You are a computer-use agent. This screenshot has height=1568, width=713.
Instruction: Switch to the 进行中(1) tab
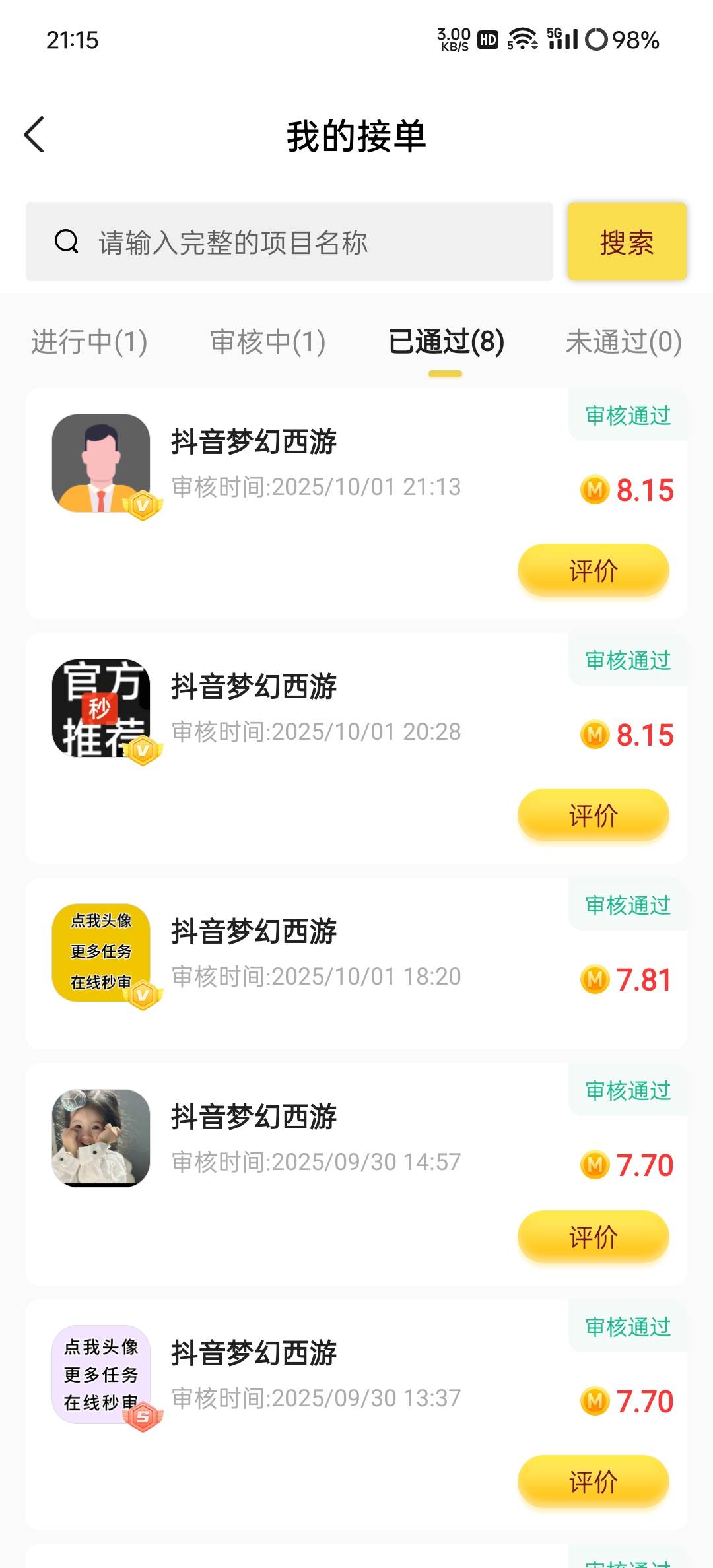coord(89,342)
